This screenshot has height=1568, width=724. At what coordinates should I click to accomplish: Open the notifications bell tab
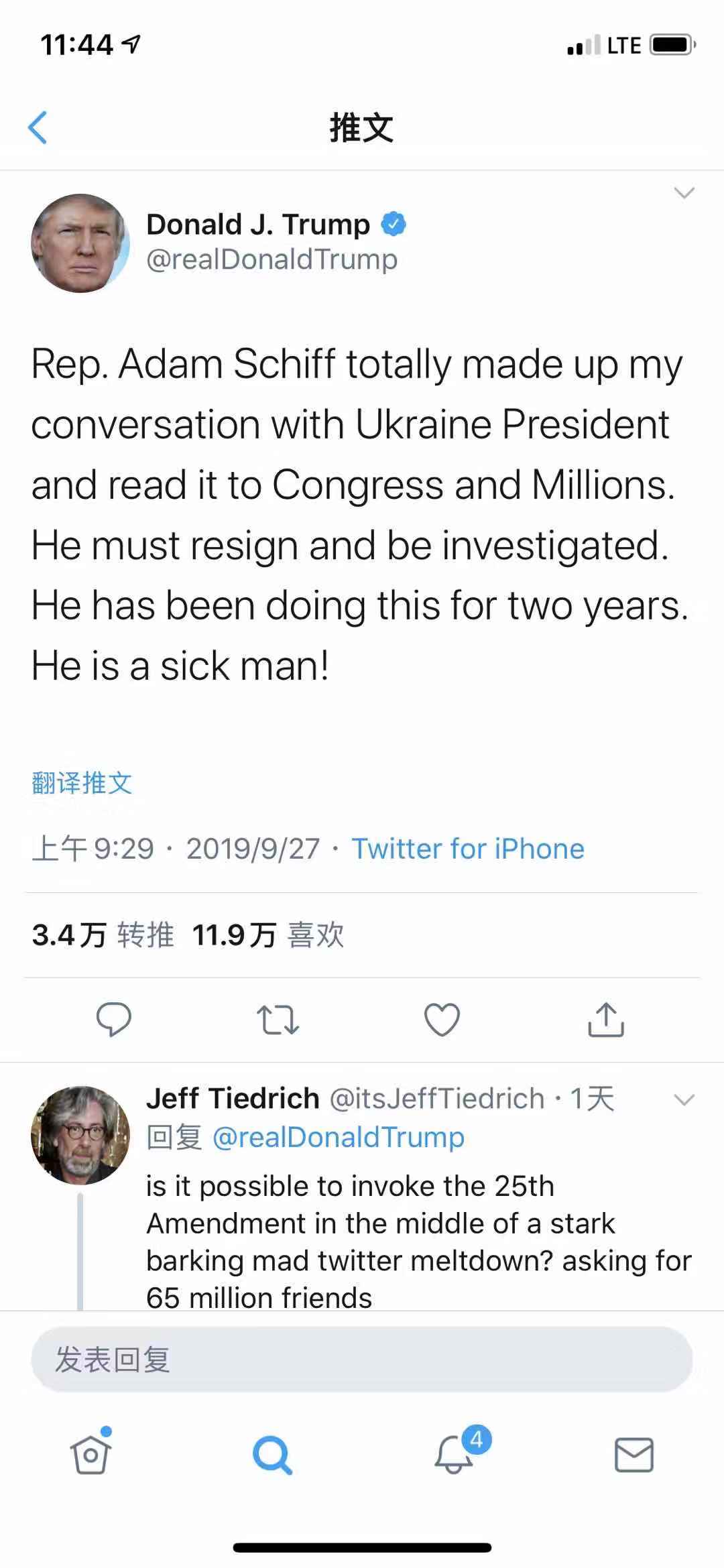point(454,1454)
